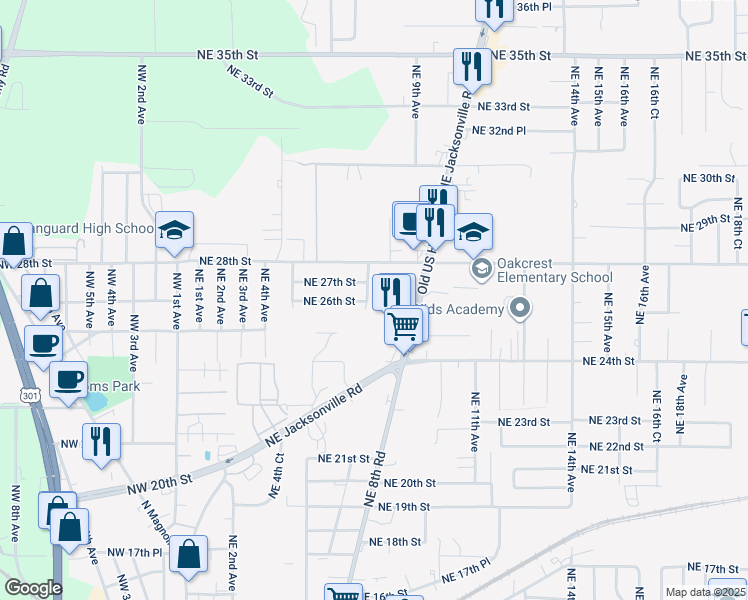Open the coffee marker north of NE 28th St
748x600 pixels.
click(406, 222)
